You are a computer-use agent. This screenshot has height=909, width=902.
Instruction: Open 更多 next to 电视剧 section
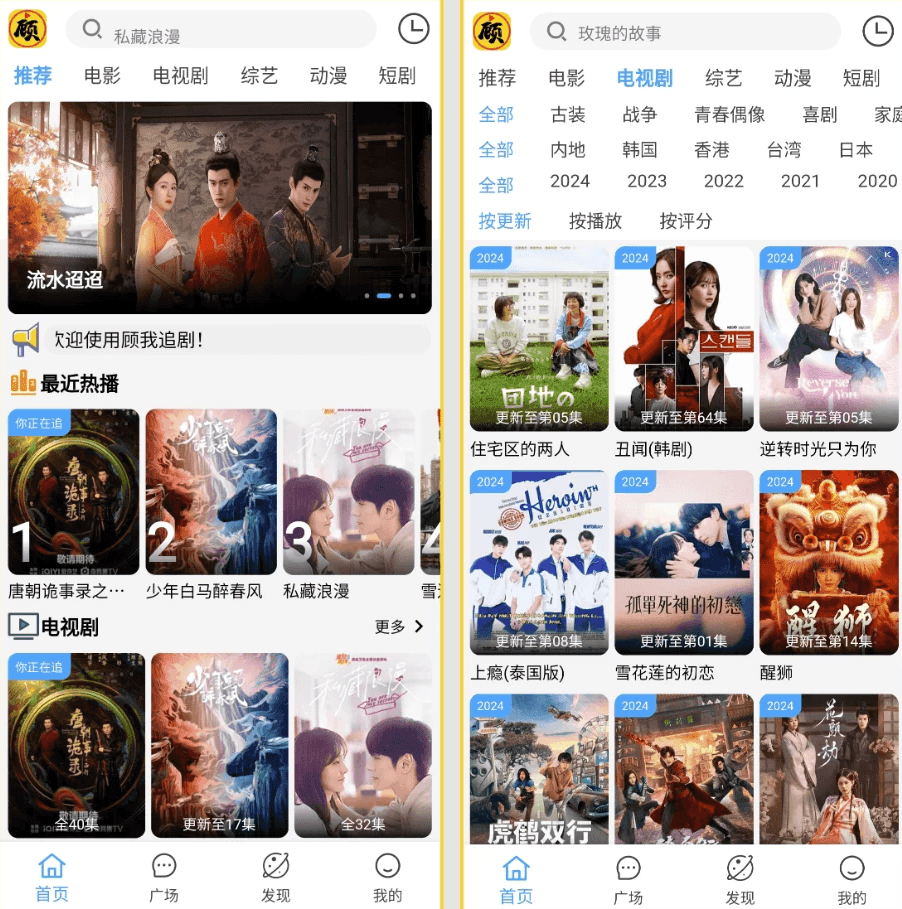399,627
